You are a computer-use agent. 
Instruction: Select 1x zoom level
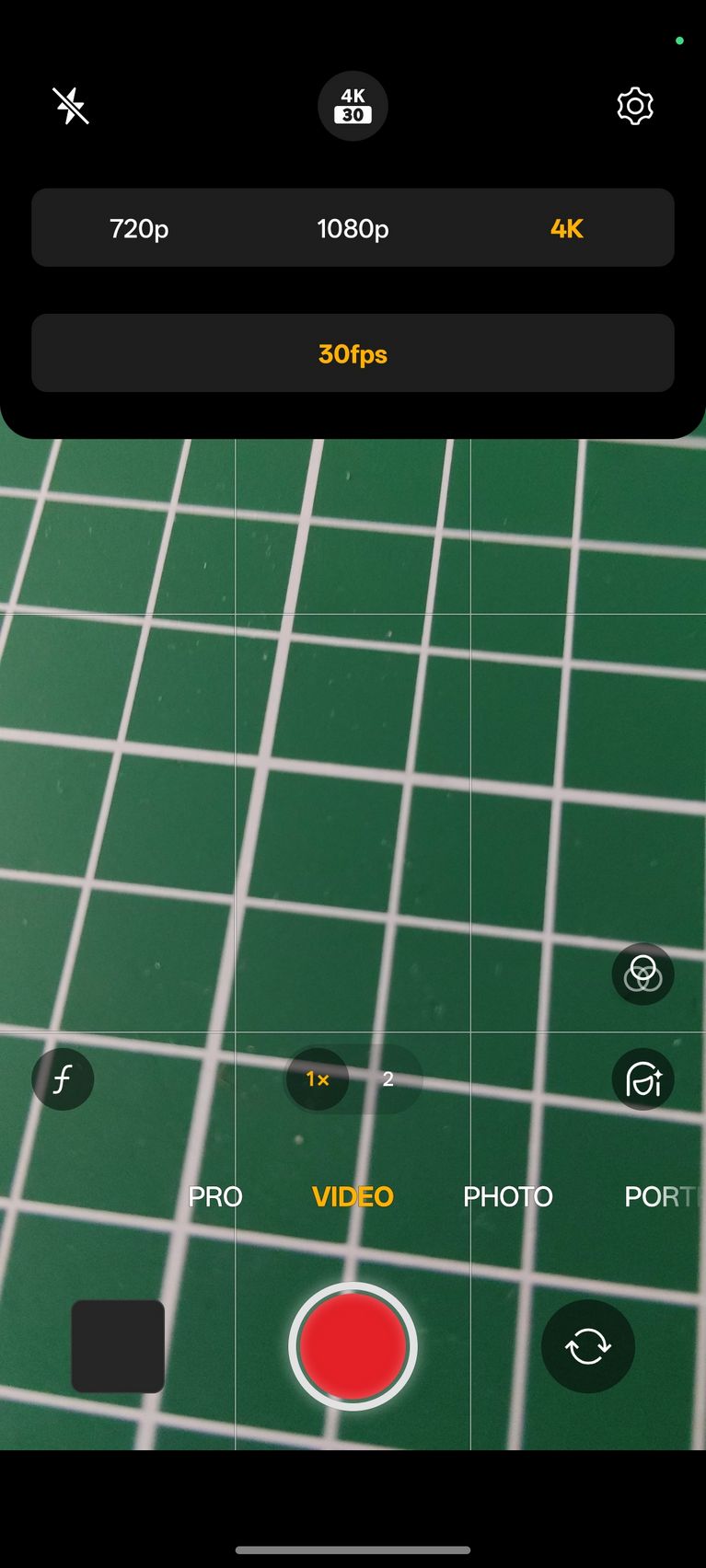tap(318, 1078)
